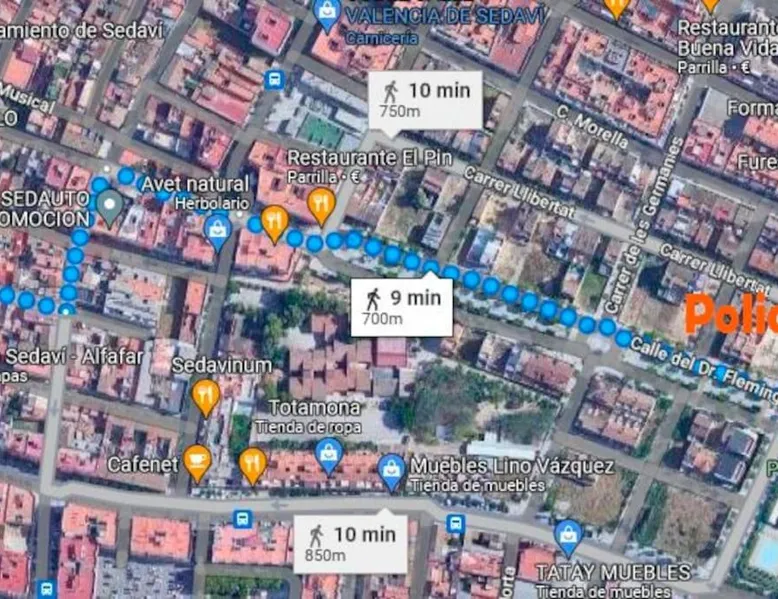The width and height of the screenshot is (778, 599).
Task: Choose the 10 min 850m walking route
Action: pos(351,542)
